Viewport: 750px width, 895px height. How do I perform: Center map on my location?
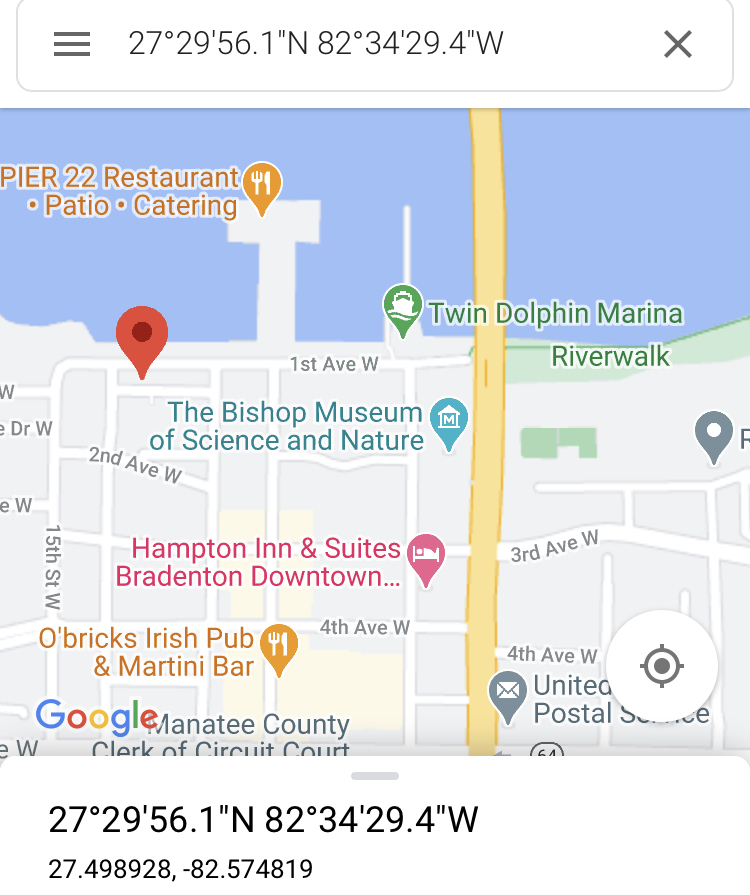[x=662, y=665]
